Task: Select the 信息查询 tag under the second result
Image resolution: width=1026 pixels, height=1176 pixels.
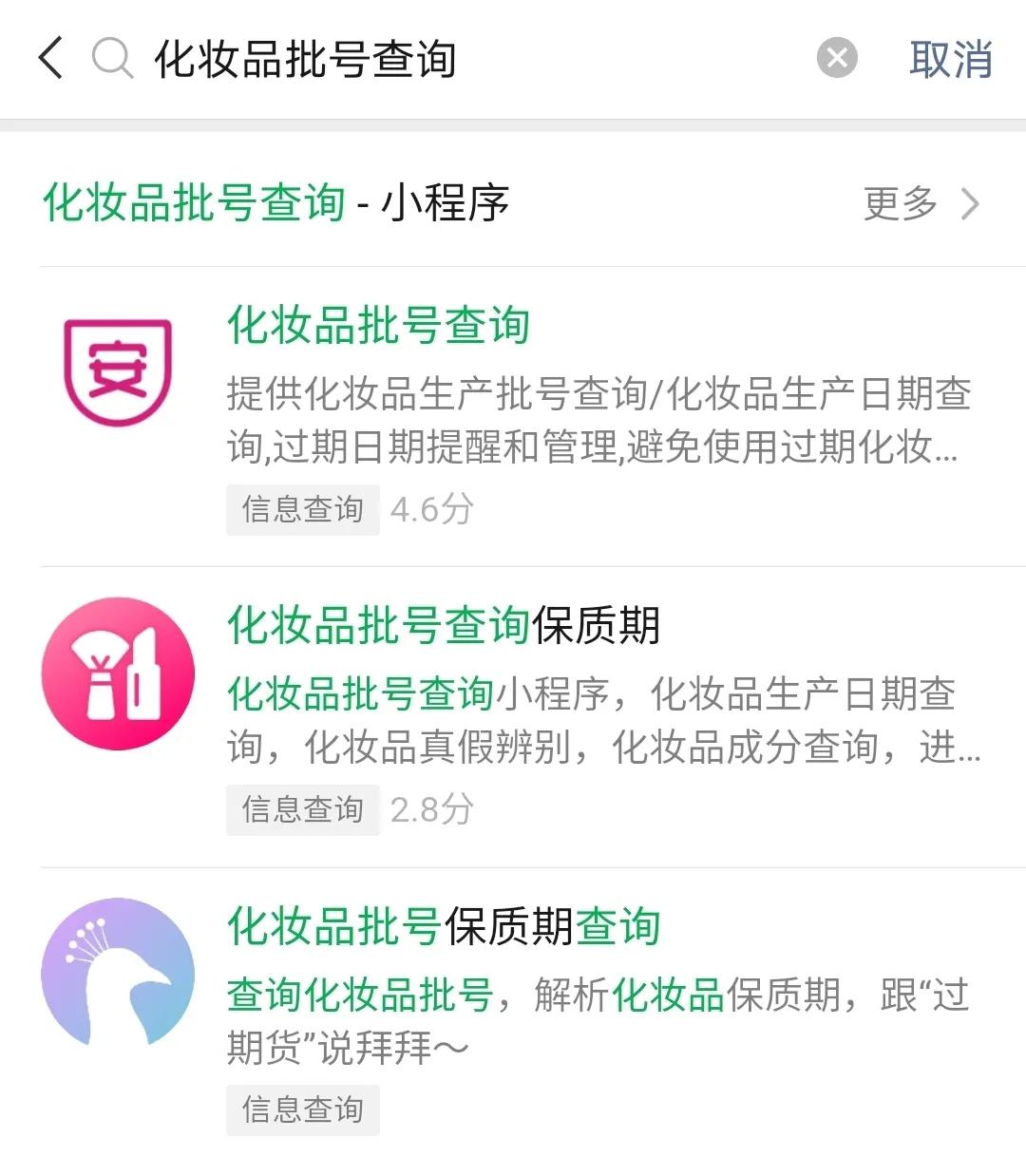Action: click(x=302, y=809)
